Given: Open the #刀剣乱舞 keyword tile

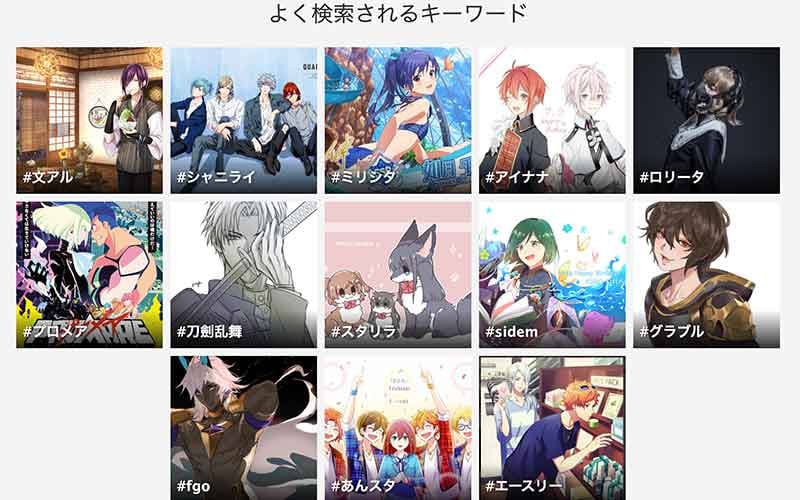Looking at the screenshot, I should point(243,275).
